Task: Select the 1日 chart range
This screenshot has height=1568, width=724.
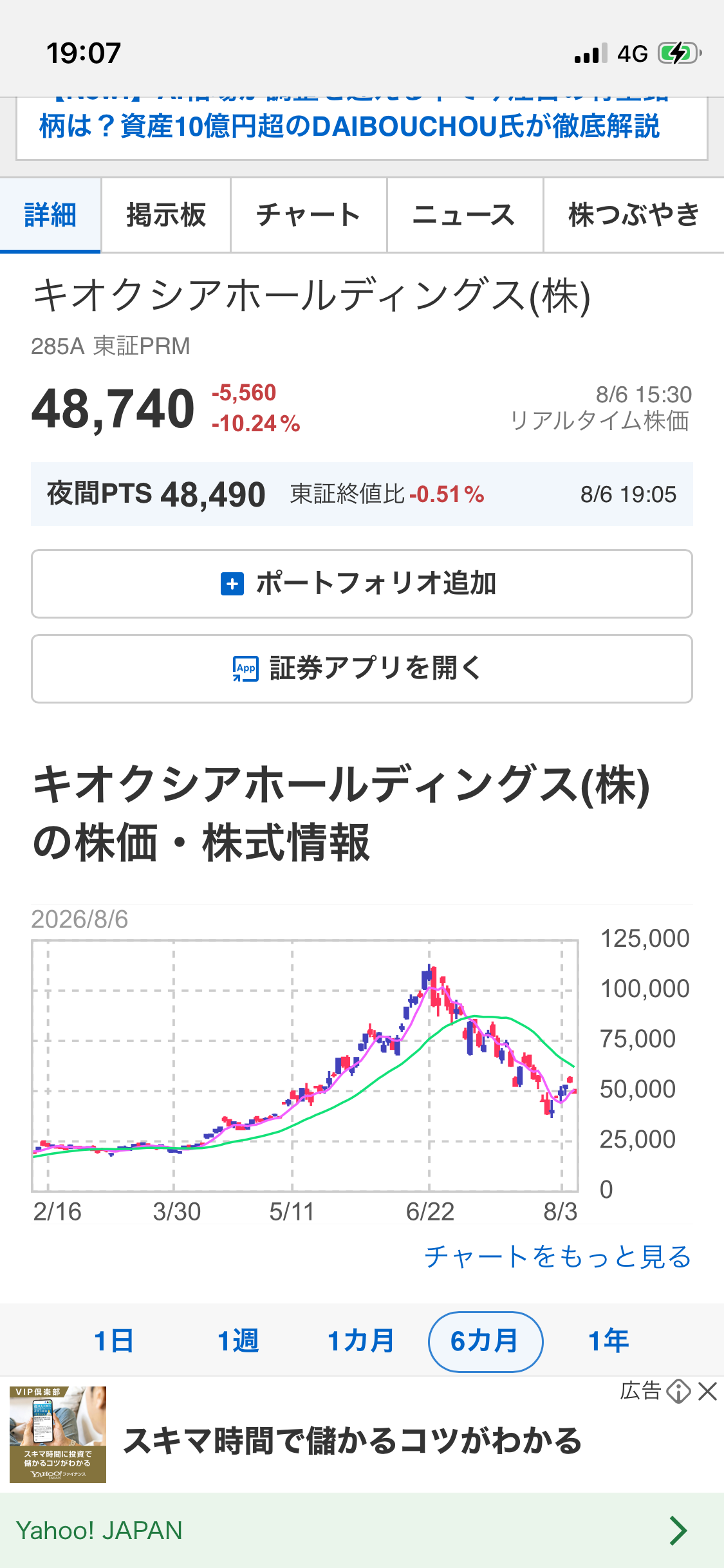Action: tap(114, 1341)
